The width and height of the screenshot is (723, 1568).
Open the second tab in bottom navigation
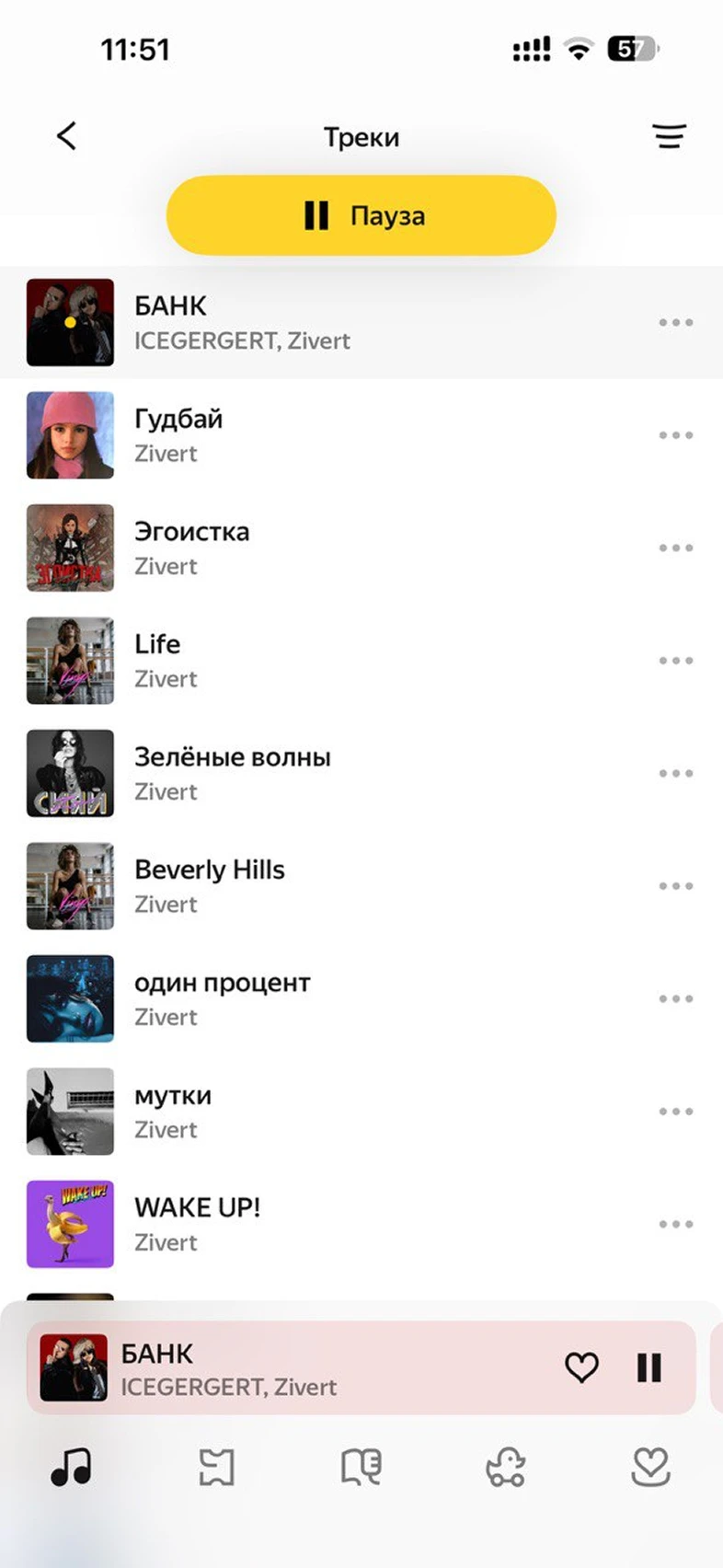(217, 1467)
